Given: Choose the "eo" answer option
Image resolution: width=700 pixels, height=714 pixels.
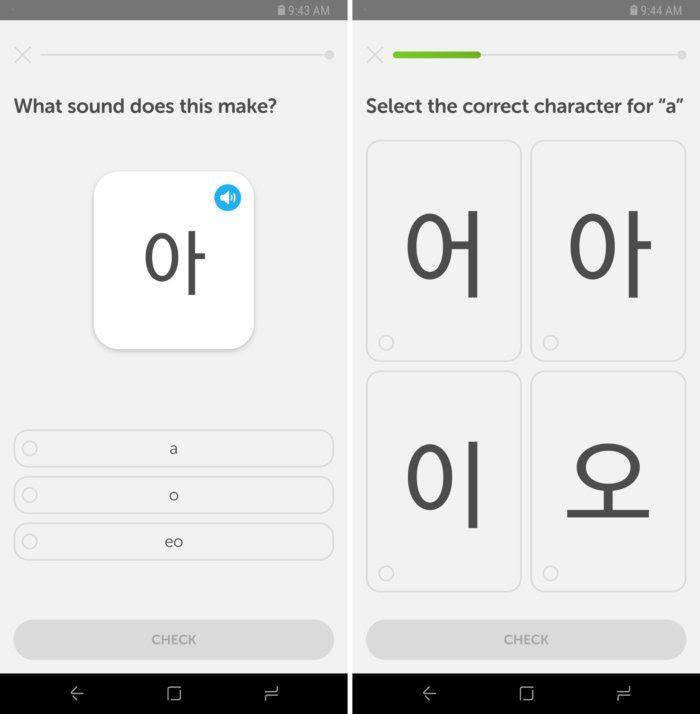Looking at the screenshot, I should 174,541.
